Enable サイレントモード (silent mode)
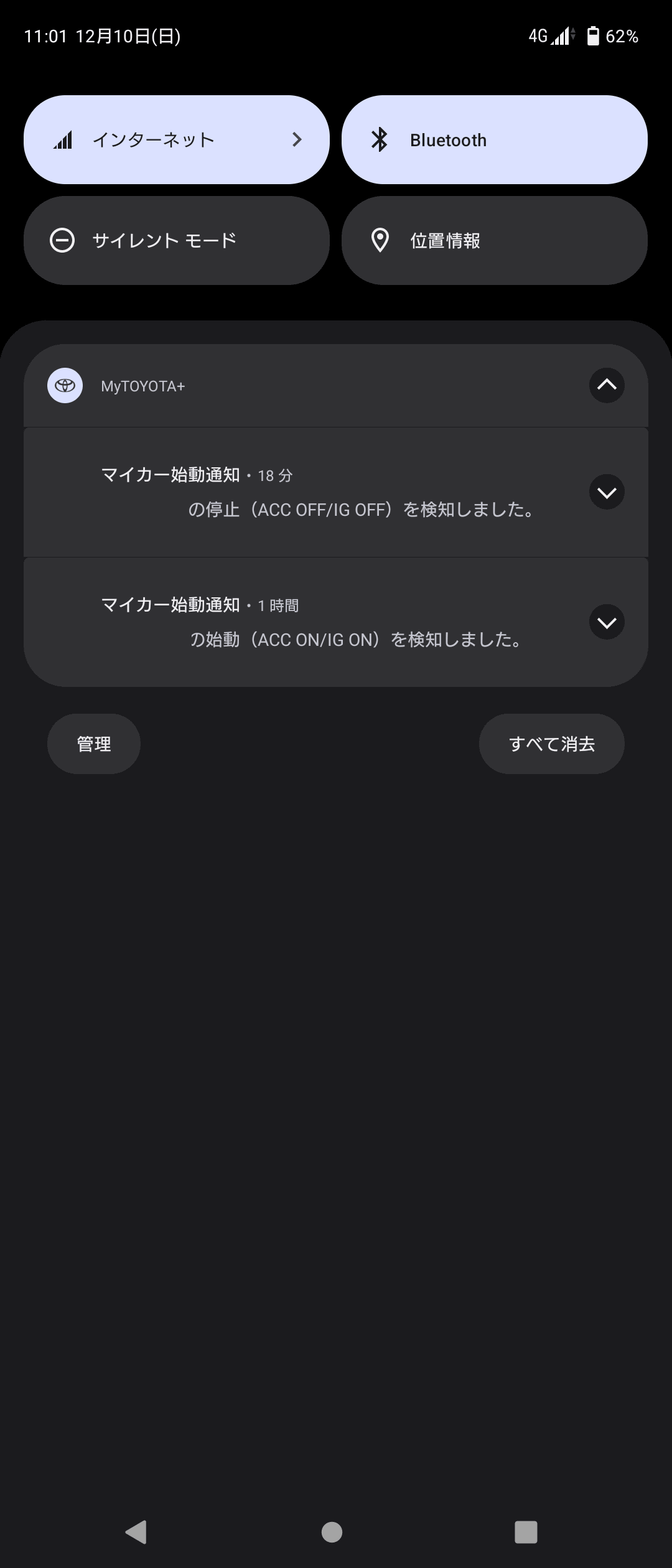 (176, 240)
